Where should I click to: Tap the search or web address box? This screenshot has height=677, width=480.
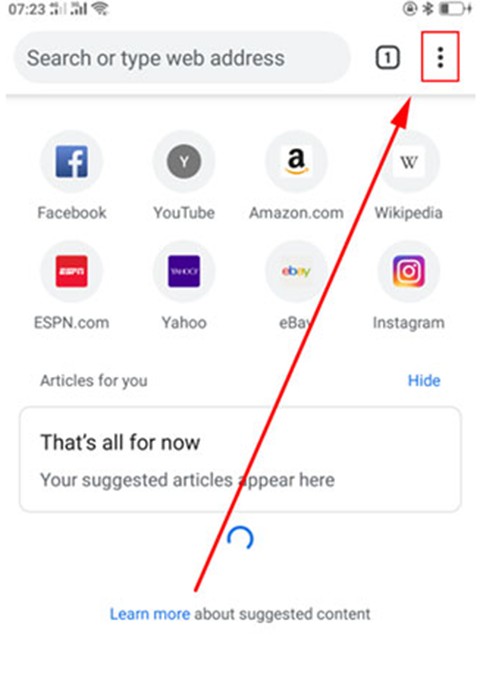point(182,58)
